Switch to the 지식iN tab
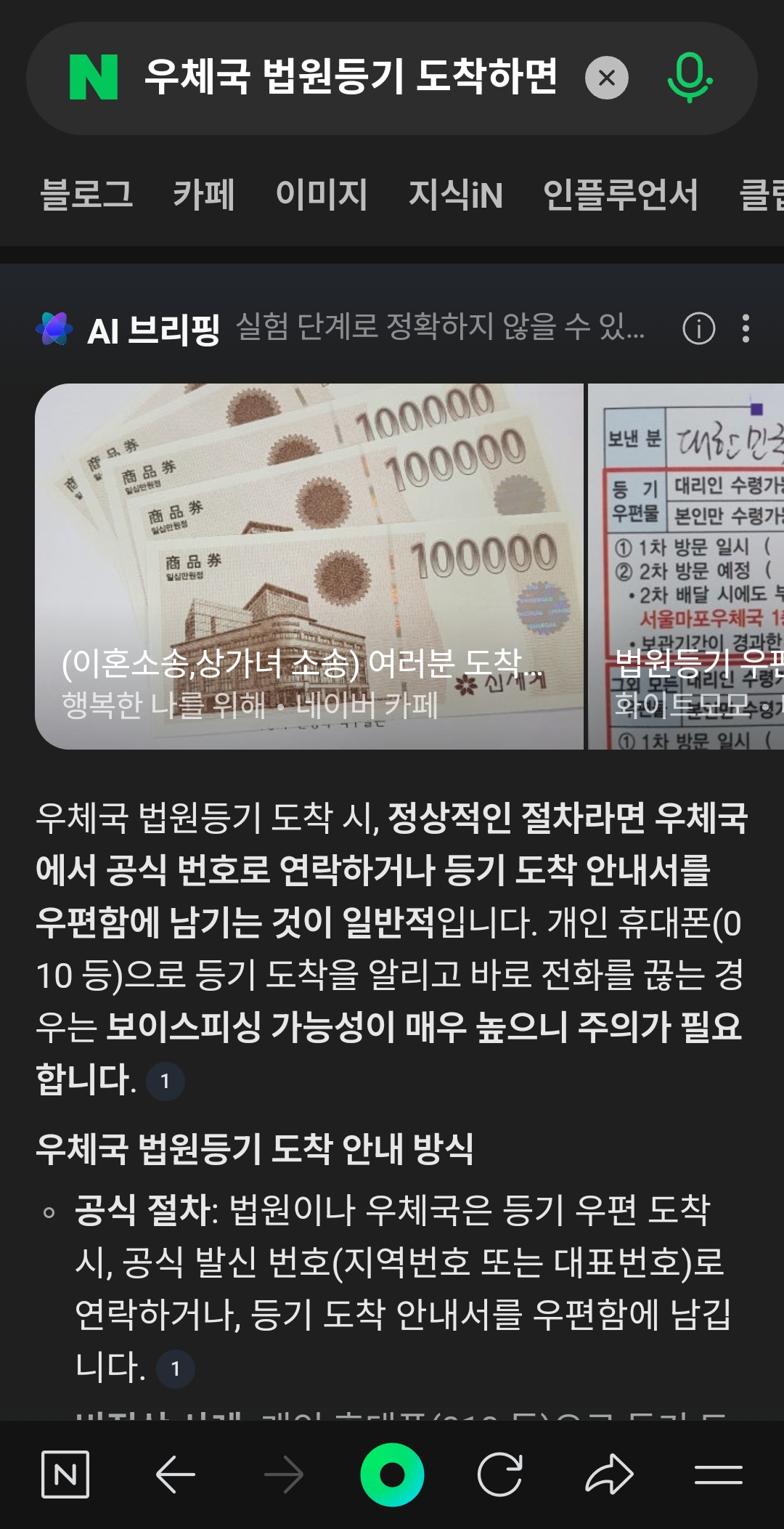The height and width of the screenshot is (1529, 784). (455, 195)
